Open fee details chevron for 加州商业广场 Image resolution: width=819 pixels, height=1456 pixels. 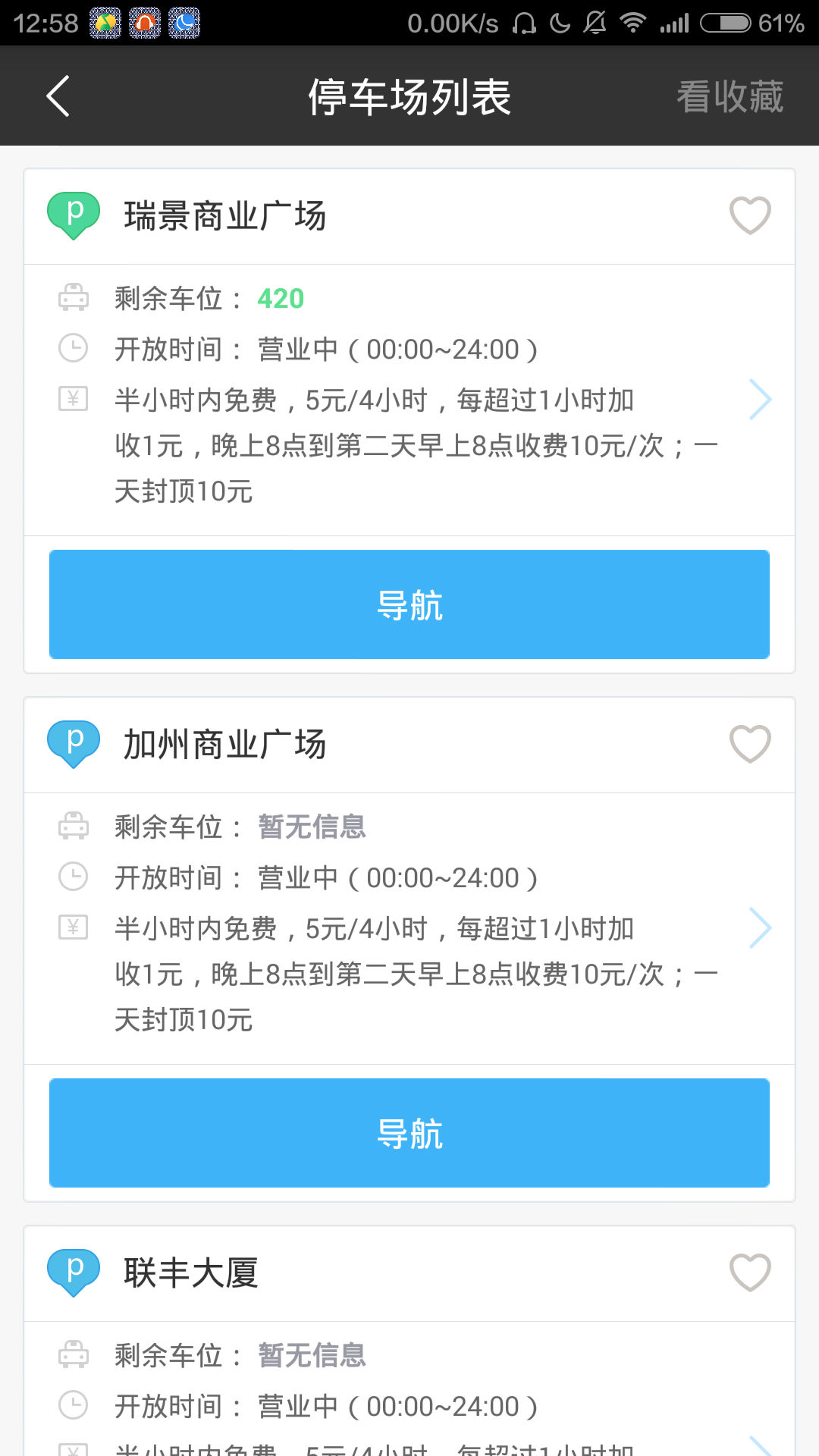760,928
